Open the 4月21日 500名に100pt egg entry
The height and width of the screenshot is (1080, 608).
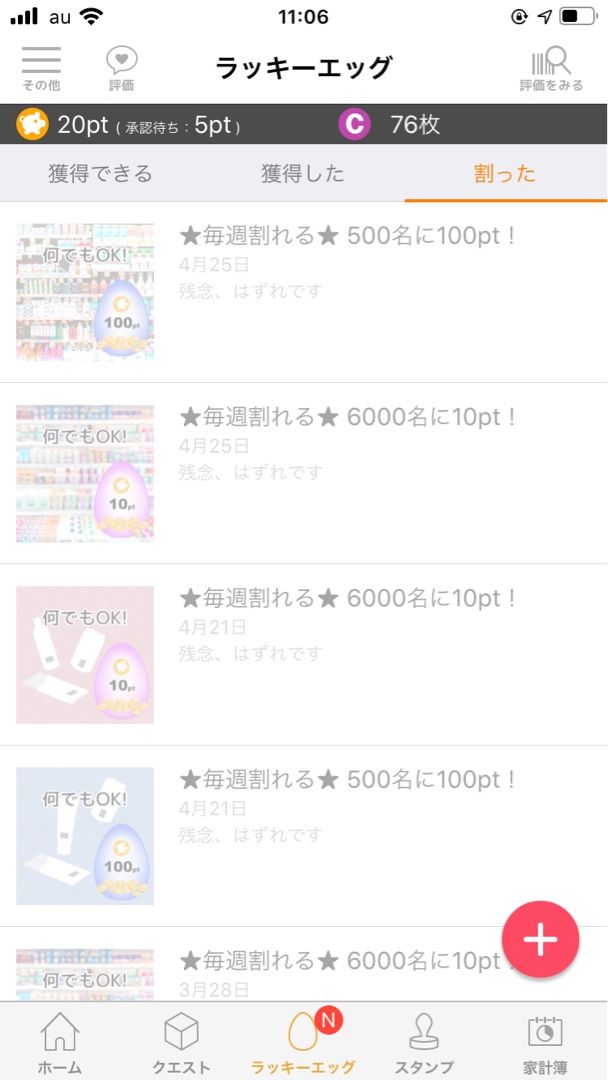pyautogui.click(x=304, y=836)
